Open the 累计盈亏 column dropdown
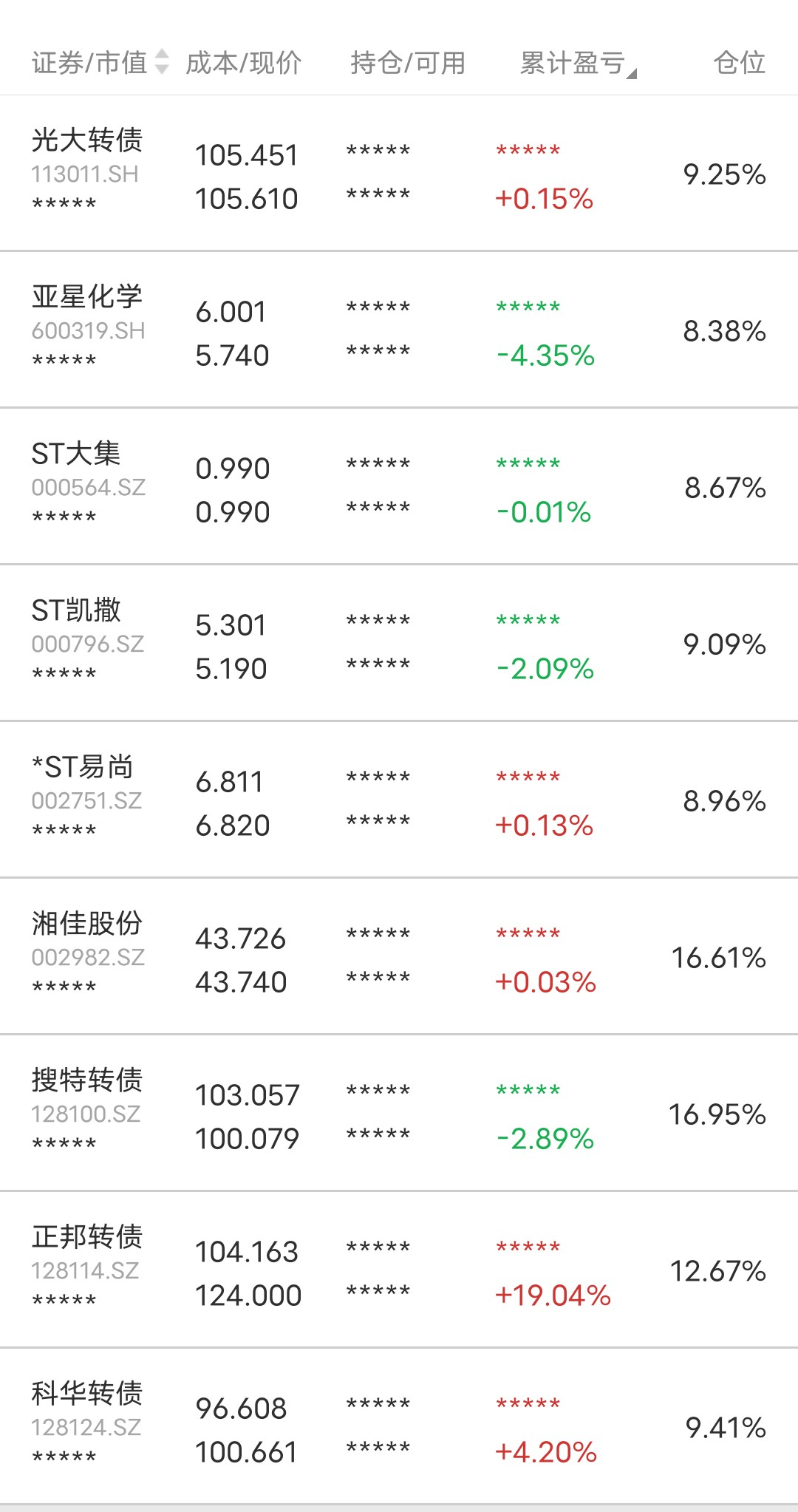798x1512 pixels. tap(578, 64)
